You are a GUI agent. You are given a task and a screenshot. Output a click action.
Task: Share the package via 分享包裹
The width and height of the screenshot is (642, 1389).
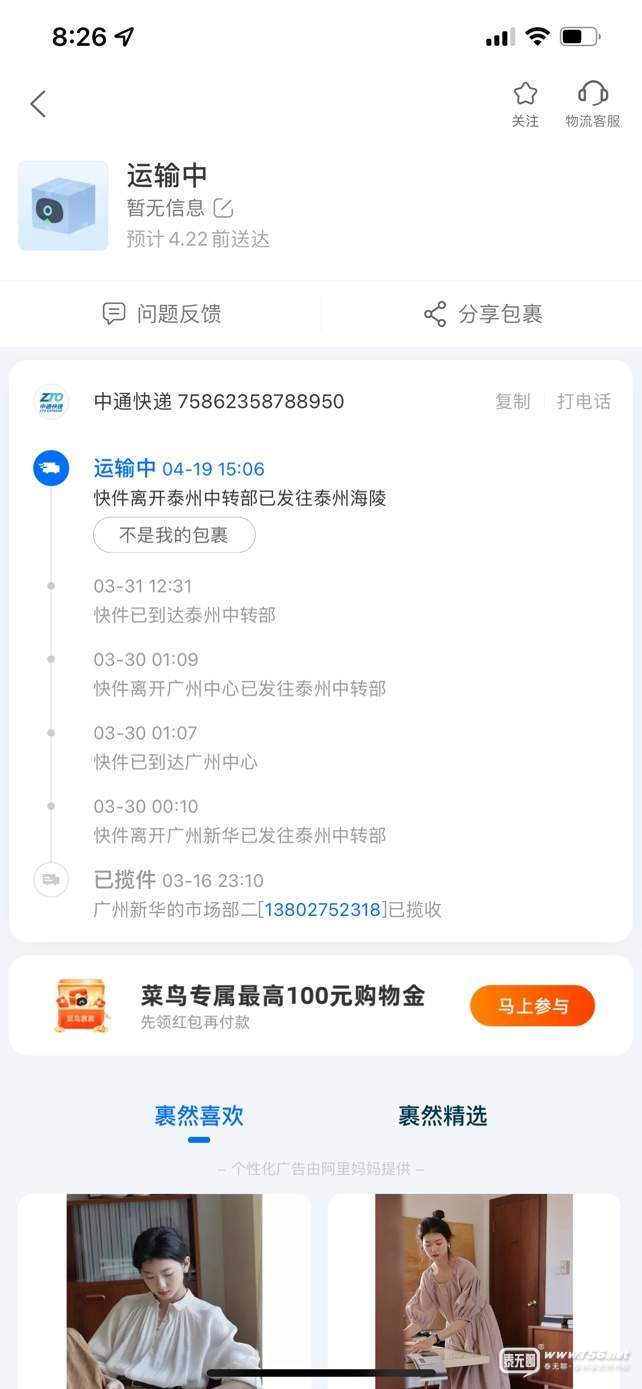[483, 314]
